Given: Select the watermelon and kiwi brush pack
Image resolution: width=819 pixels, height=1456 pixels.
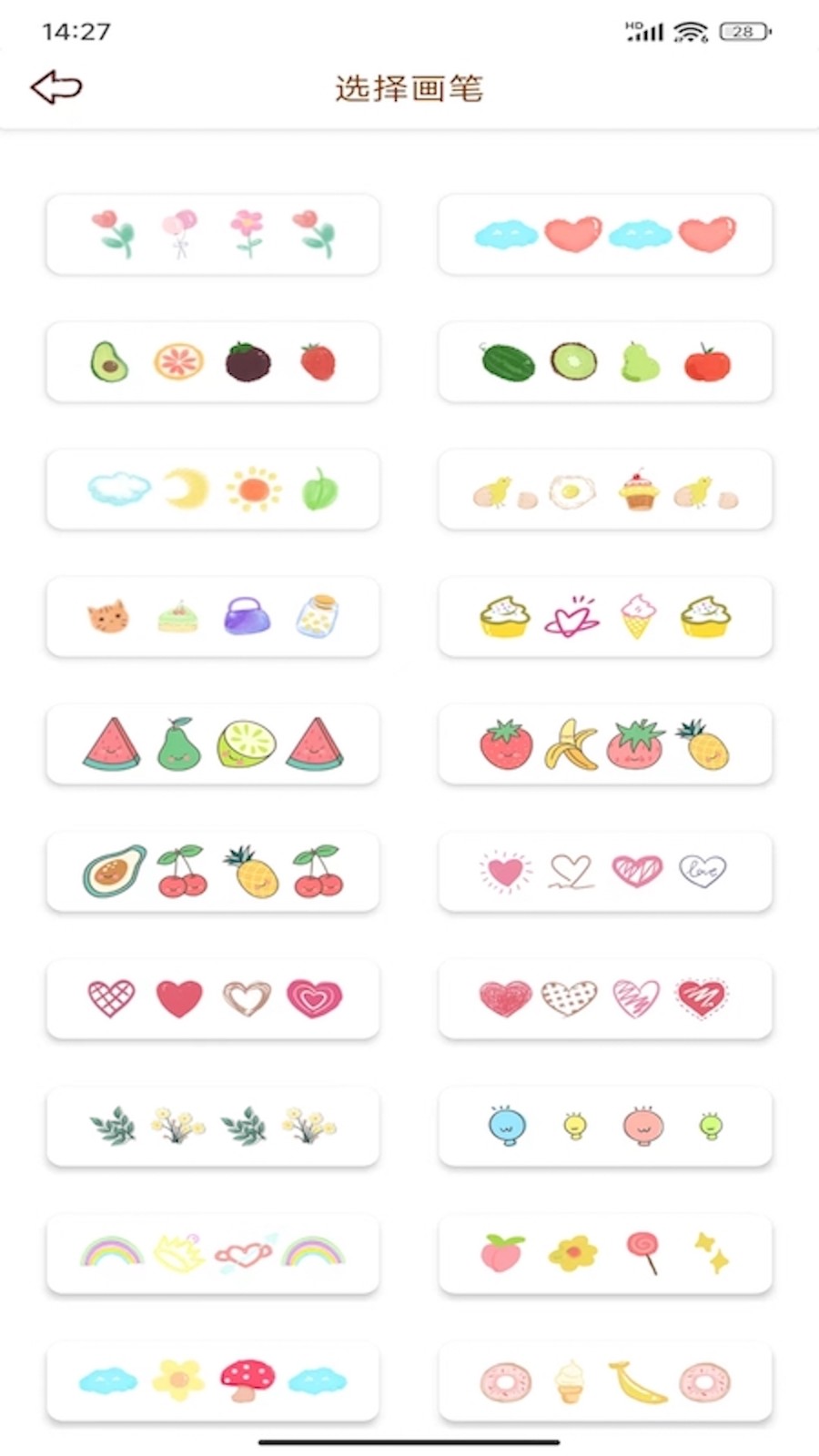Looking at the screenshot, I should coord(605,362).
